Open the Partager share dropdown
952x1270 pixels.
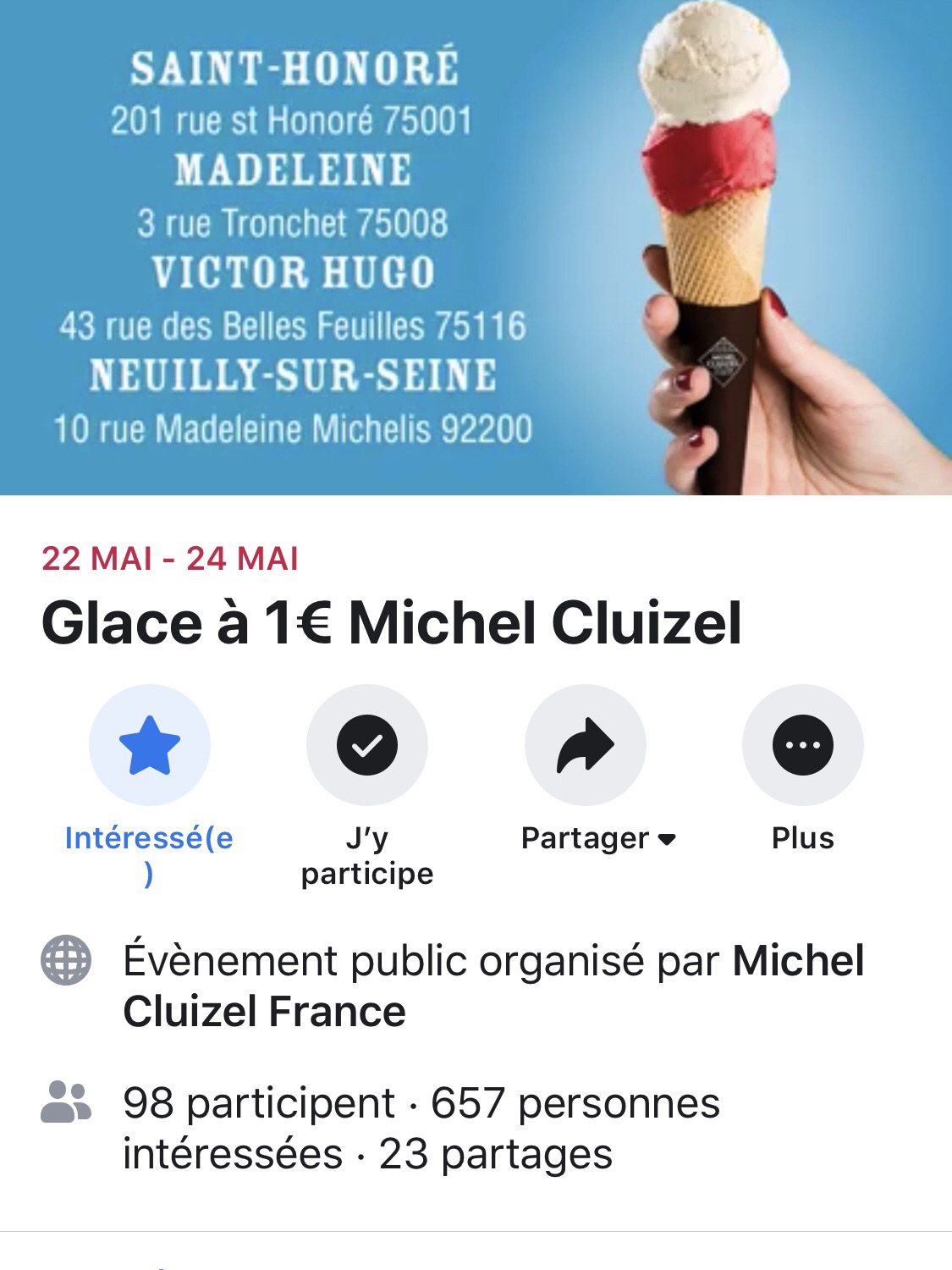point(586,745)
